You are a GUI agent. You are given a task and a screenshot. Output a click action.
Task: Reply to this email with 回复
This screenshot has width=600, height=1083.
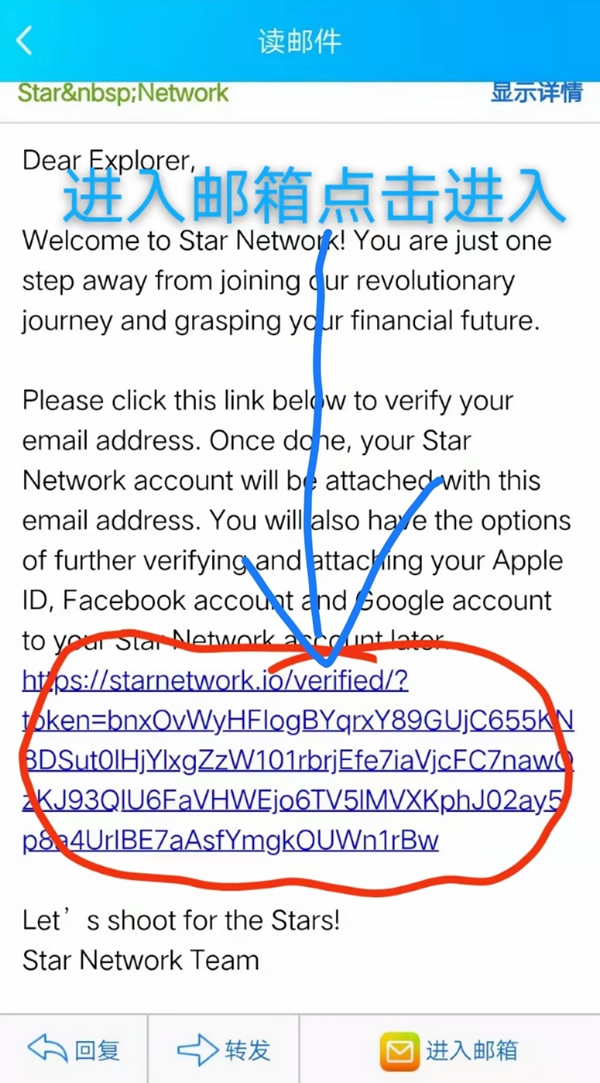(x=73, y=1050)
